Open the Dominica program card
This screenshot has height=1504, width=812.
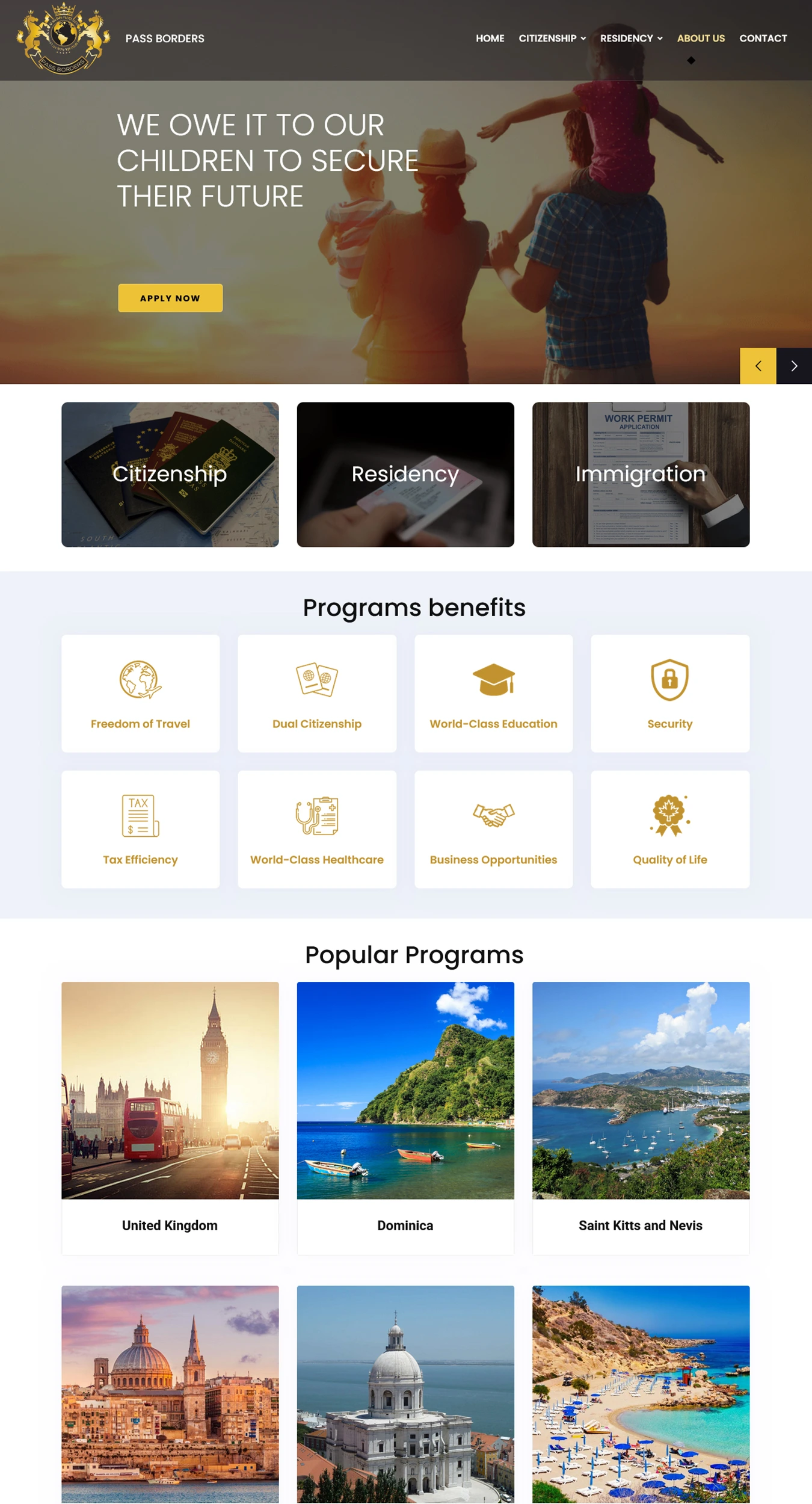pyautogui.click(x=405, y=1118)
